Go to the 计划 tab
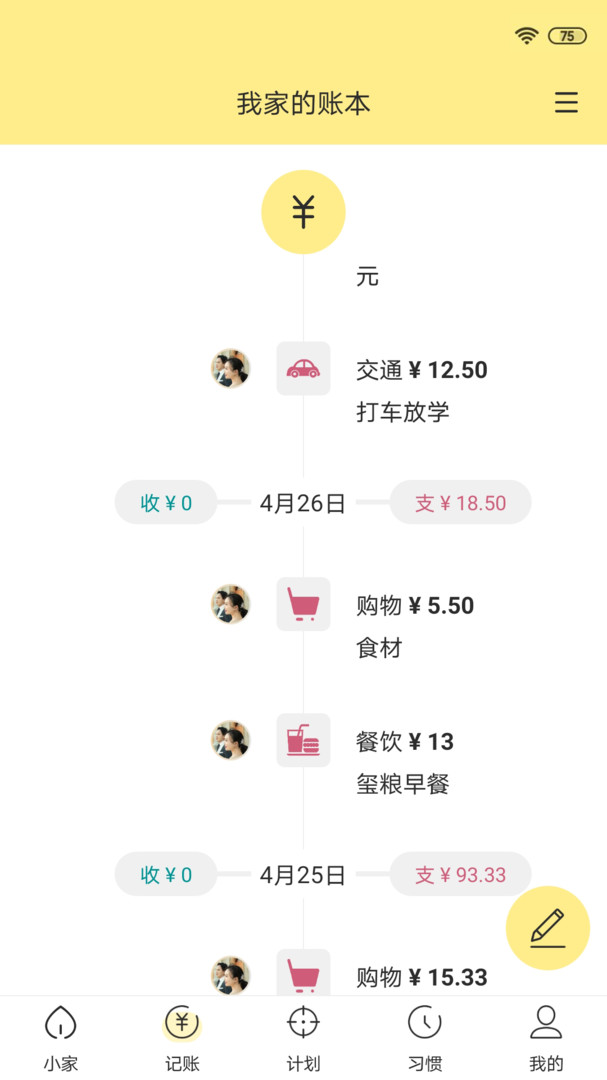This screenshot has height=1080, width=607. coord(303,1038)
